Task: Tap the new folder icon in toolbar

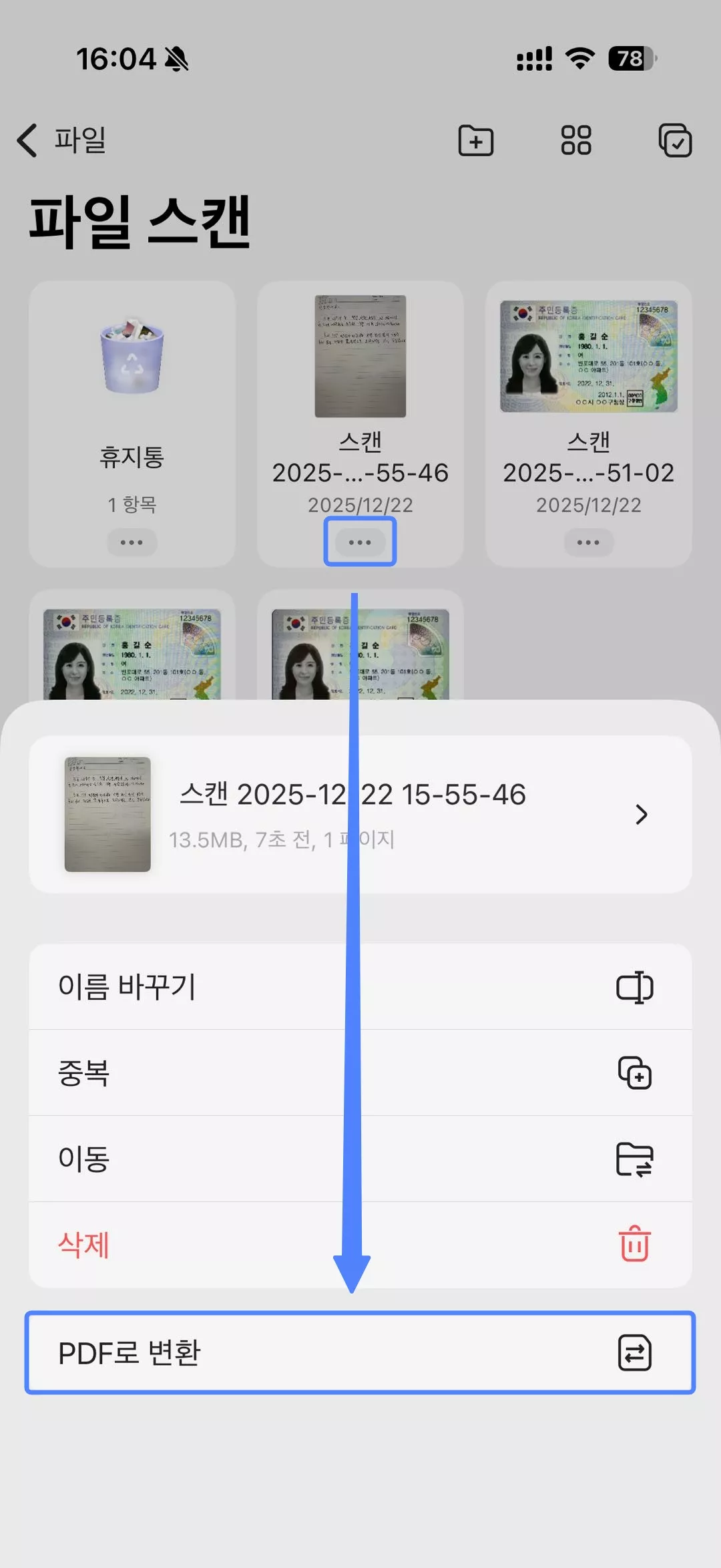Action: pos(476,141)
